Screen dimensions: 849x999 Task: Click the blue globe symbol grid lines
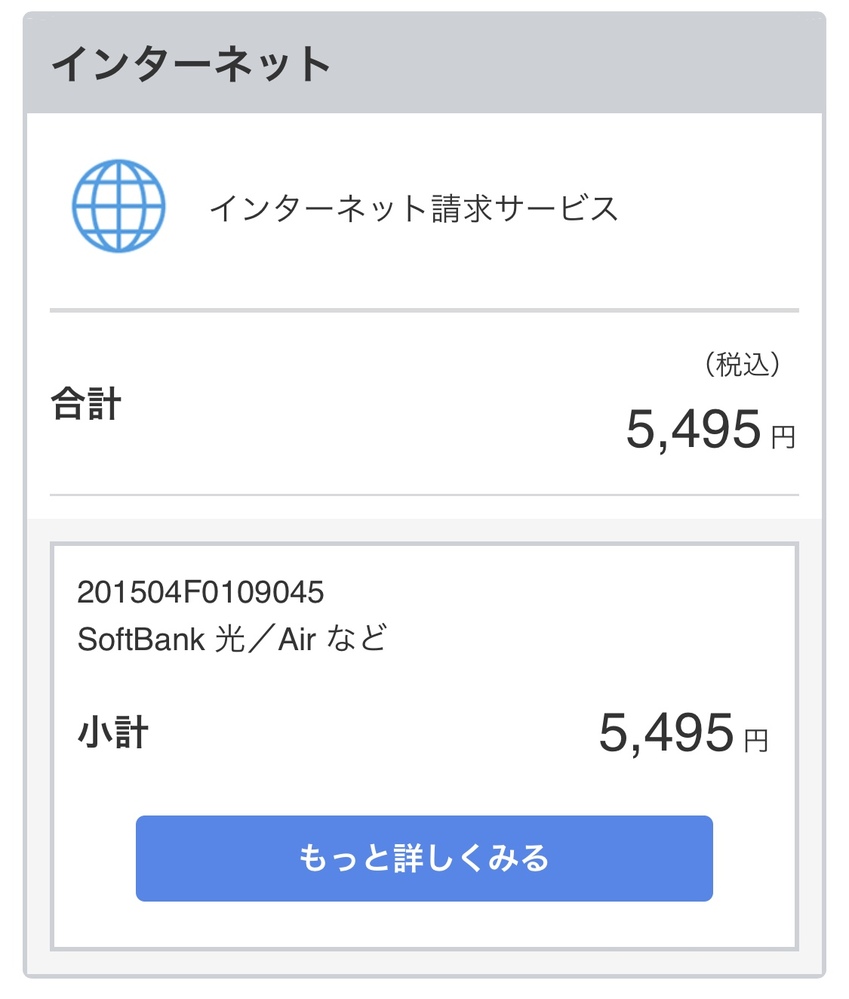(x=118, y=205)
